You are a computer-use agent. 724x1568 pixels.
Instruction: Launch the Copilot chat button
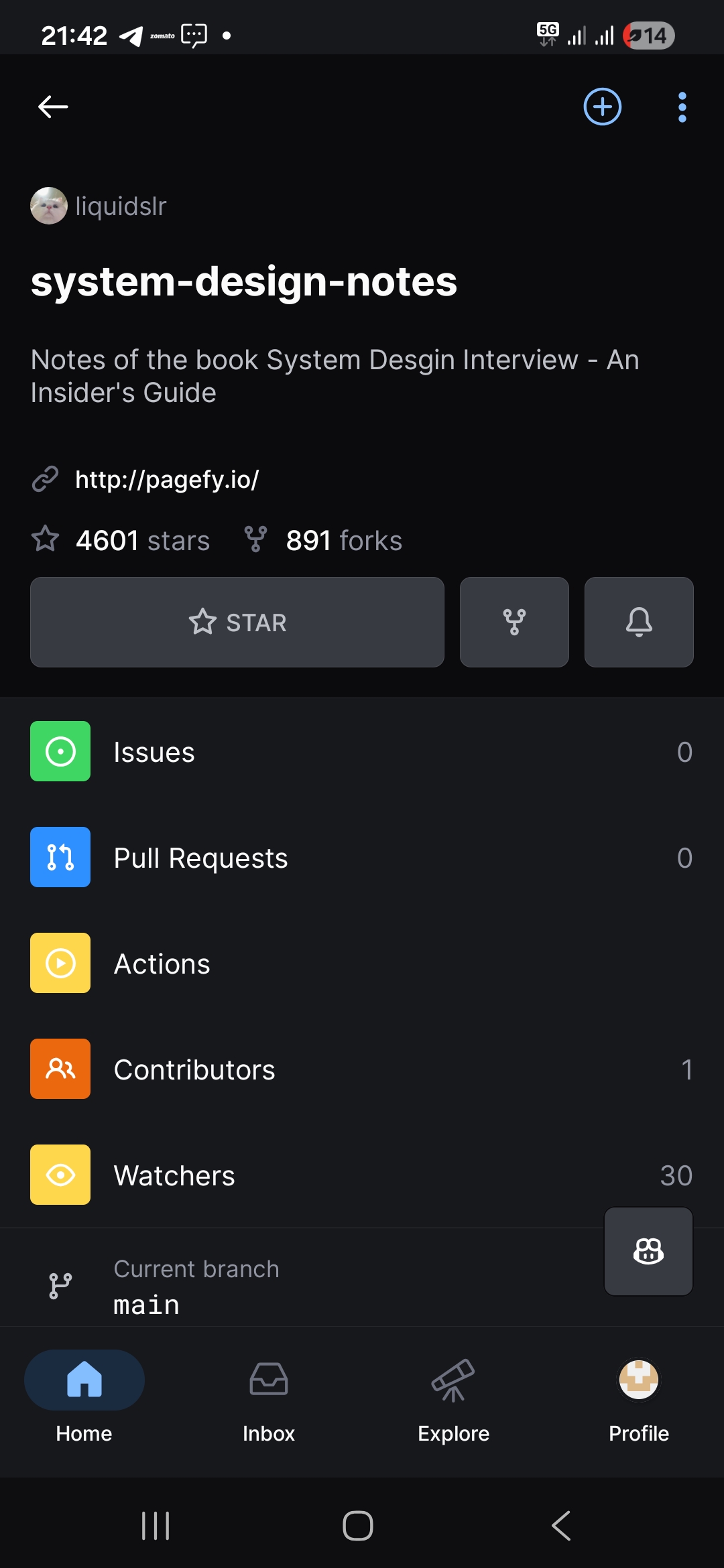click(648, 1251)
